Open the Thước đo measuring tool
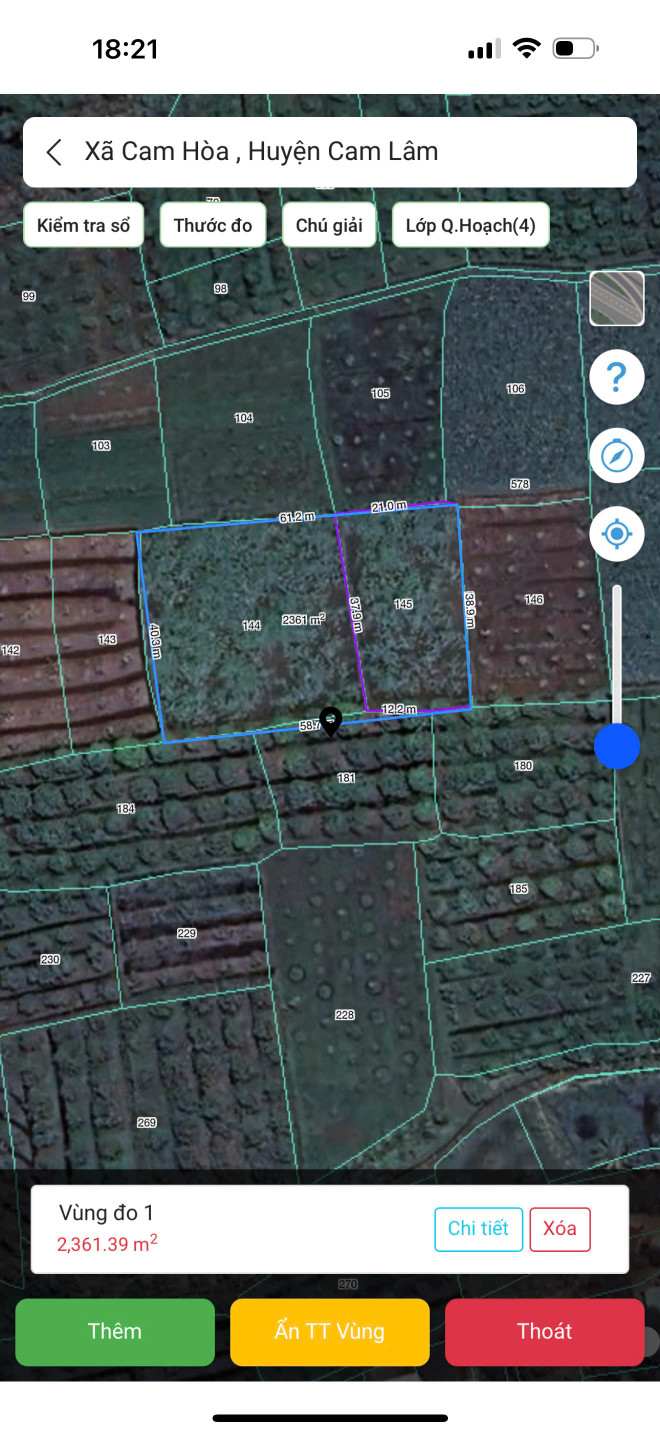 (x=213, y=225)
